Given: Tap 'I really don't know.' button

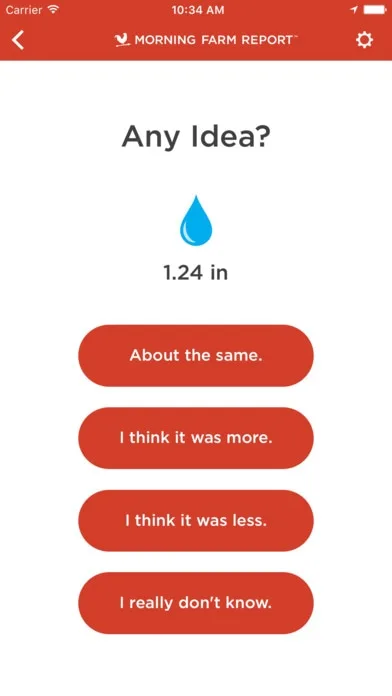Looking at the screenshot, I should coord(196,603).
